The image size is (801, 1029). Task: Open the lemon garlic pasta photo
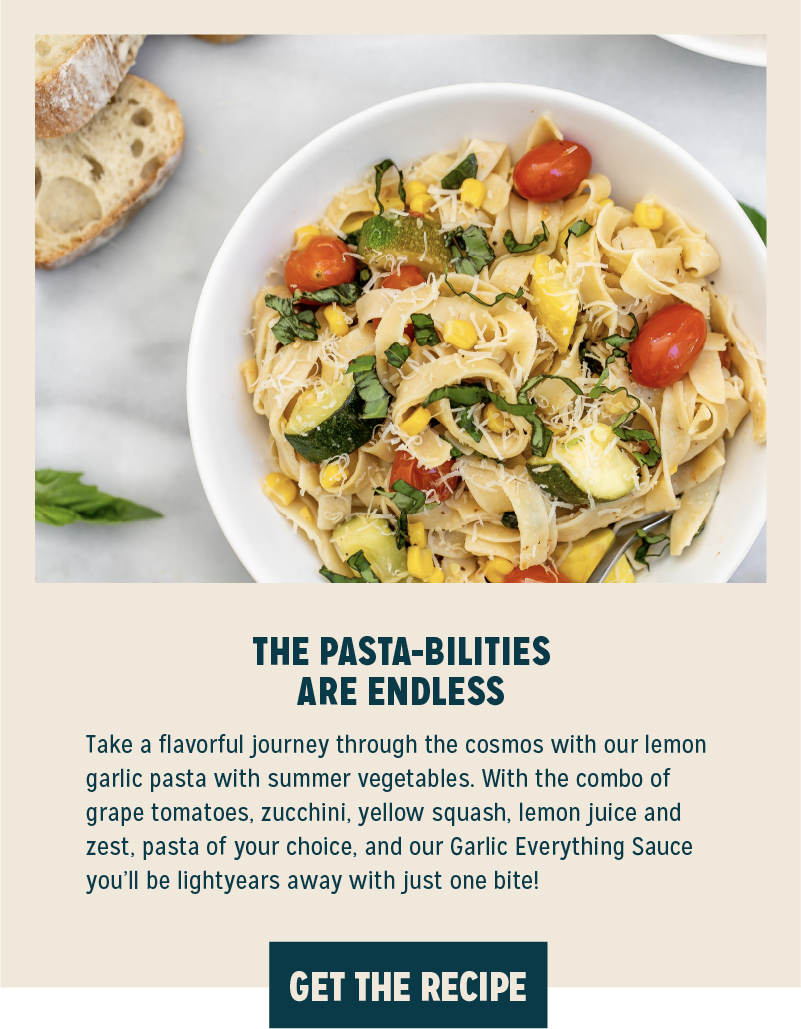401,309
